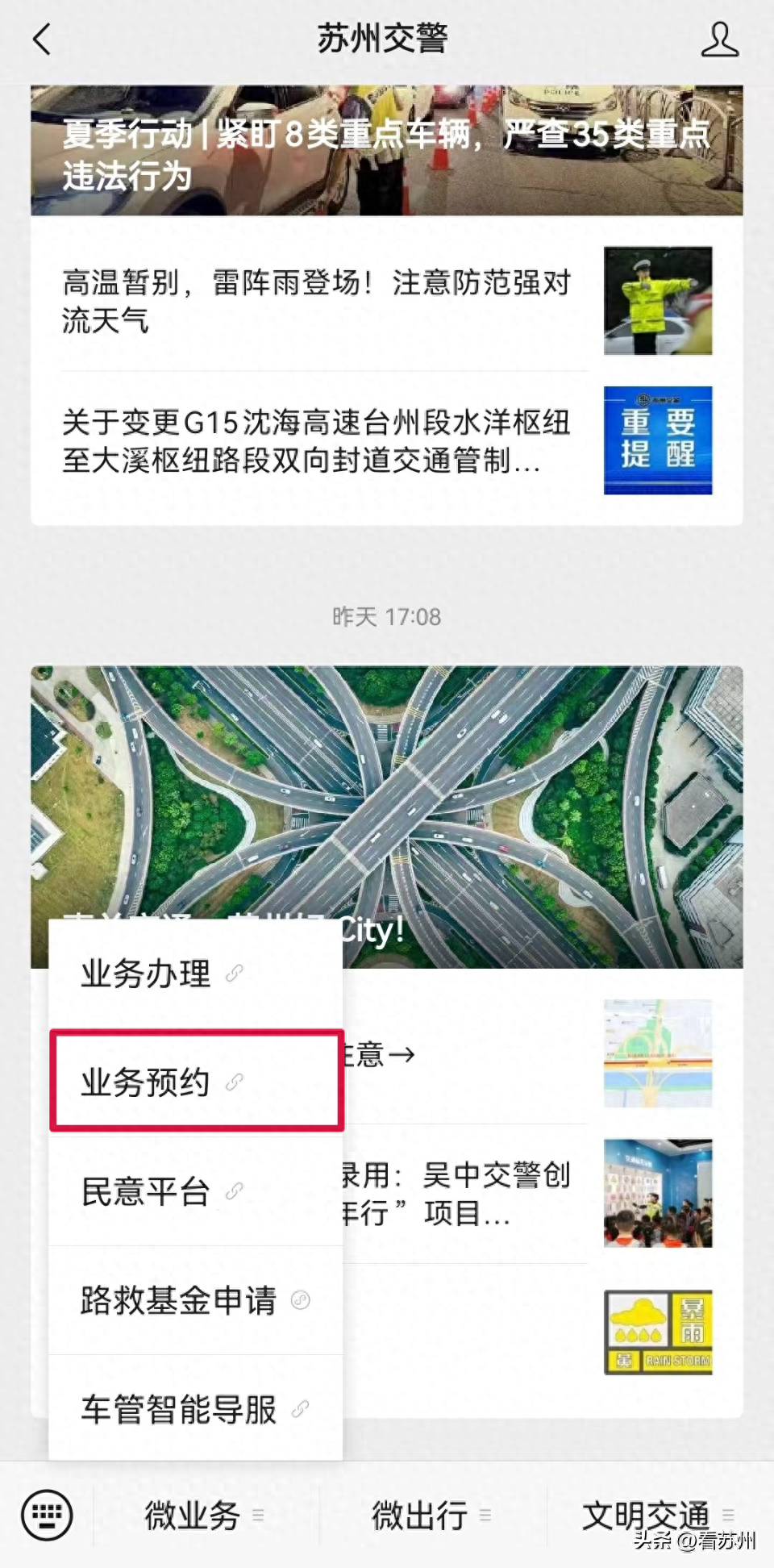Tap the traffic police gesture article thumbnail

(658, 300)
